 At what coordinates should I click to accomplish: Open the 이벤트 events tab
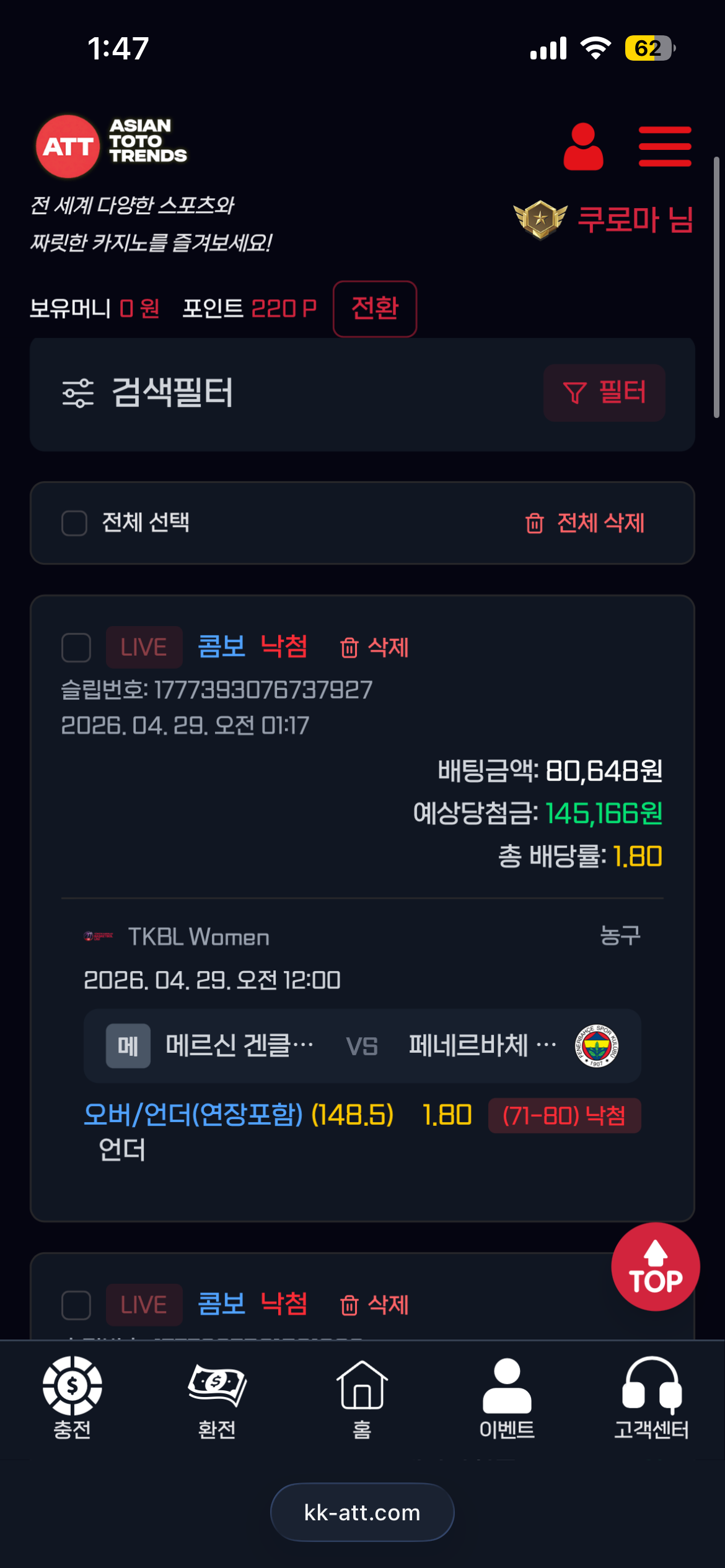click(x=507, y=1398)
